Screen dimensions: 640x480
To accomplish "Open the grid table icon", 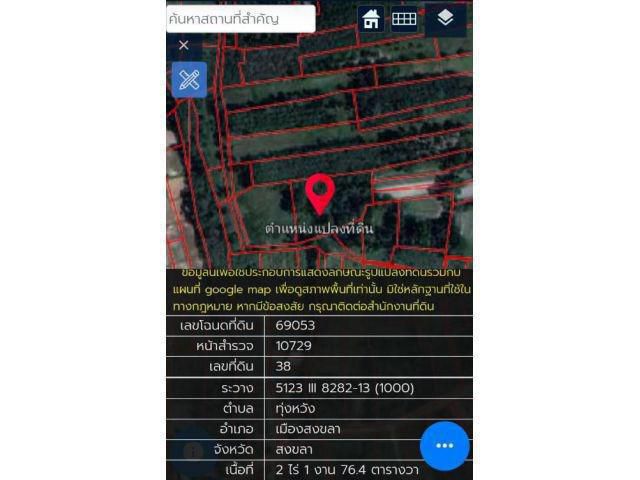I will [404, 19].
